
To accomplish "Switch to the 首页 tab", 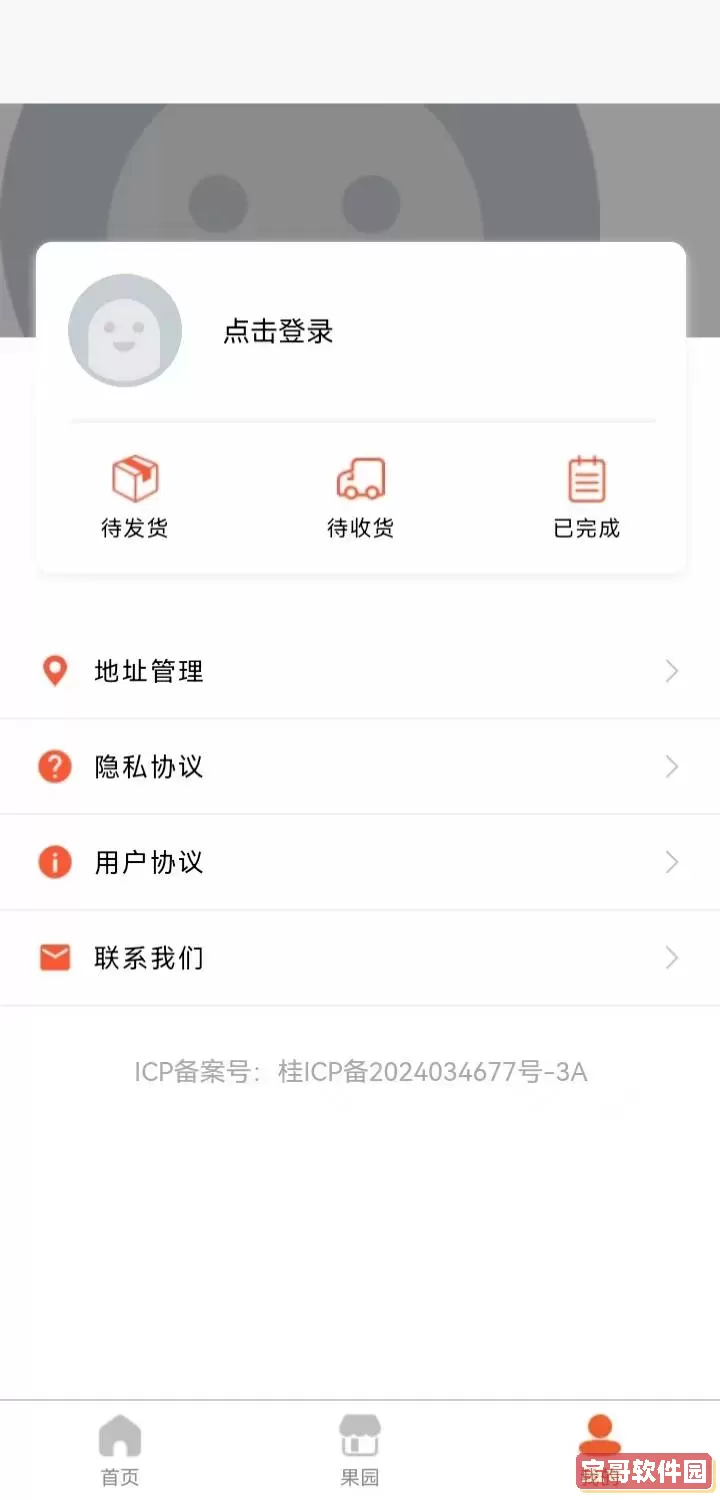I will (120, 1450).
